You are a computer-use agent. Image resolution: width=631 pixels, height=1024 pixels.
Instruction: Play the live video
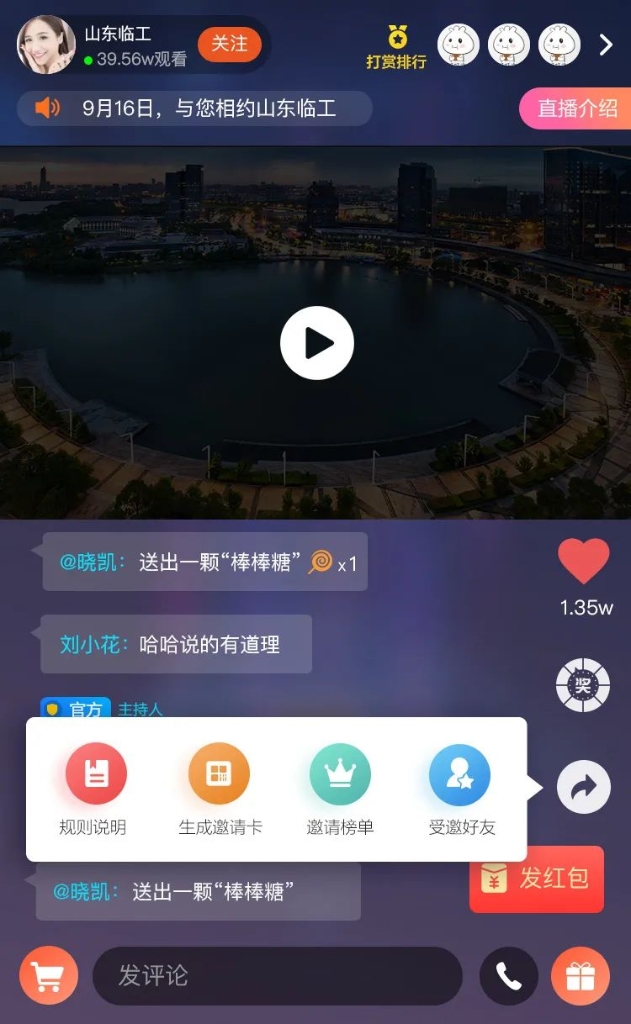(x=317, y=343)
